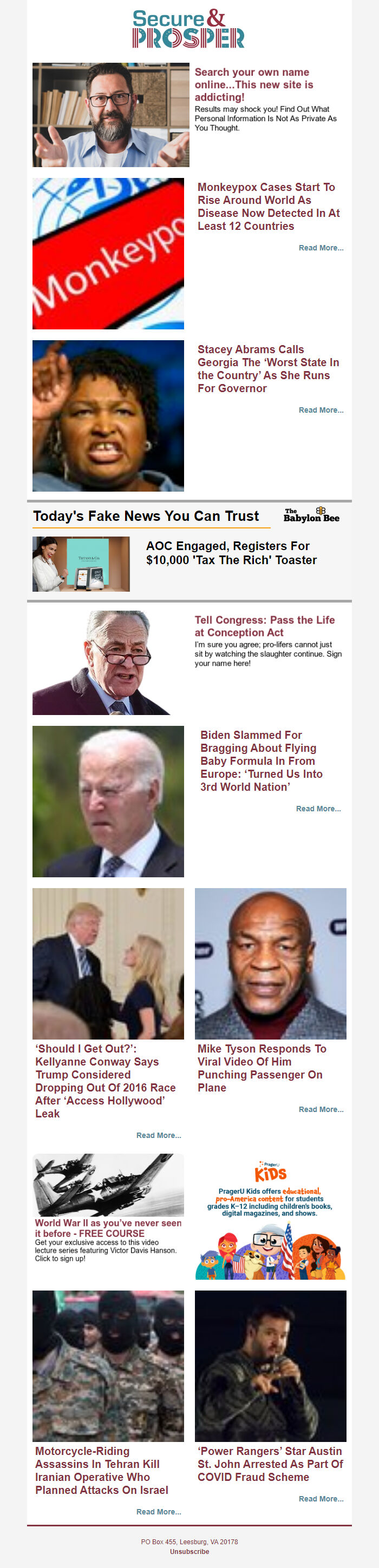Read more on Austin St. John's arrest
Image resolution: width=379 pixels, height=1568 pixels.
coord(321,1499)
